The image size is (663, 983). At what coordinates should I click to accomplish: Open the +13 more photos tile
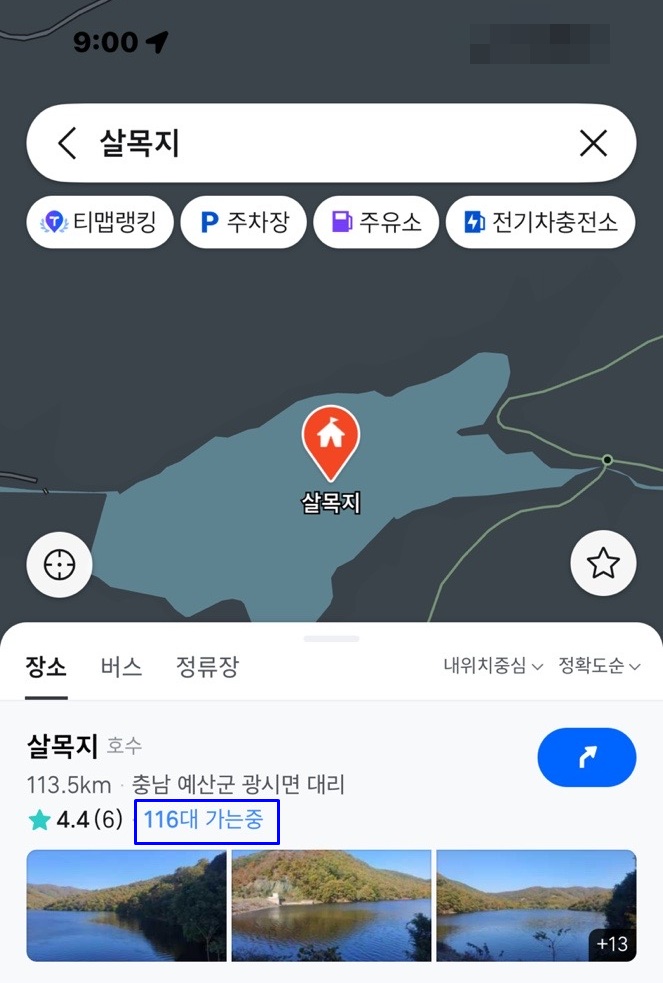(536, 905)
